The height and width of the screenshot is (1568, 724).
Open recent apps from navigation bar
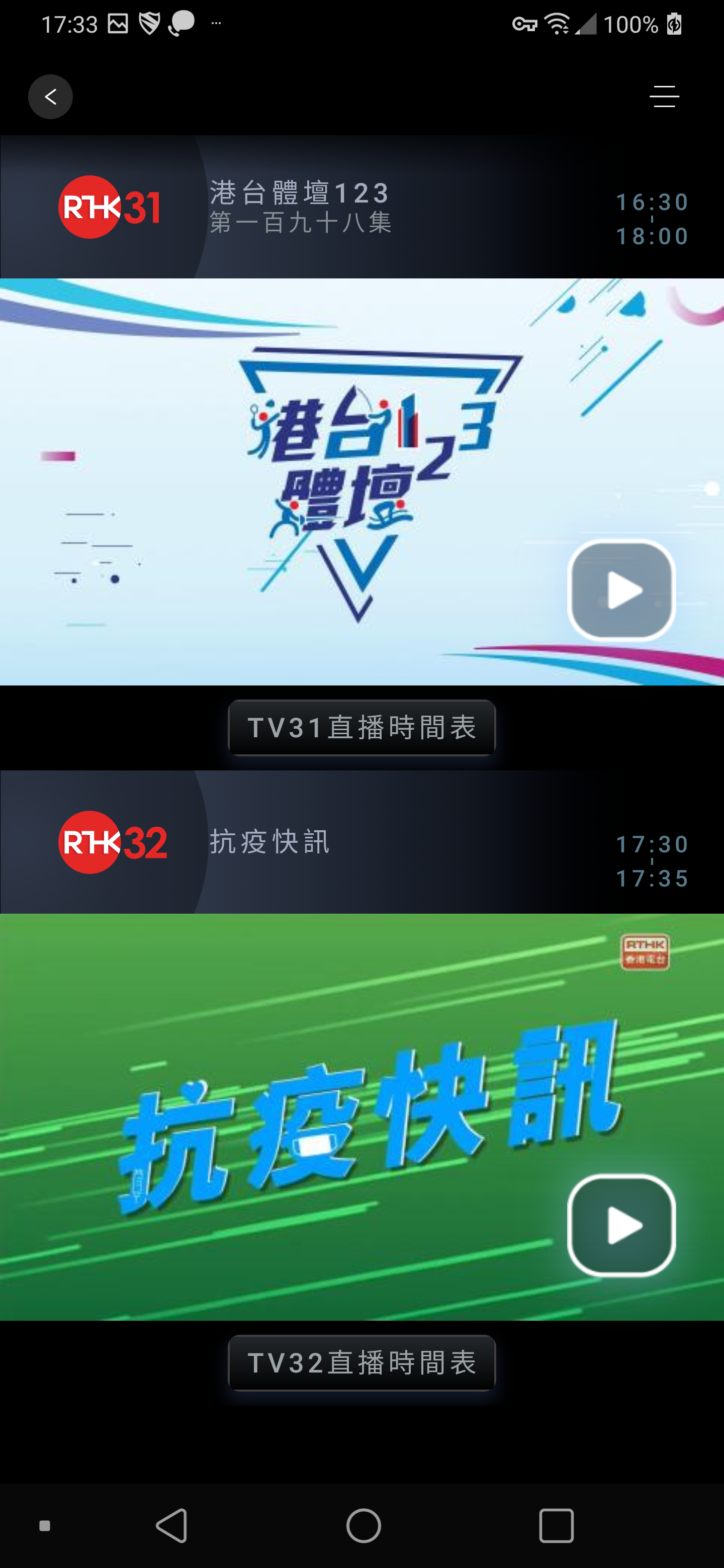pyautogui.click(x=556, y=1525)
